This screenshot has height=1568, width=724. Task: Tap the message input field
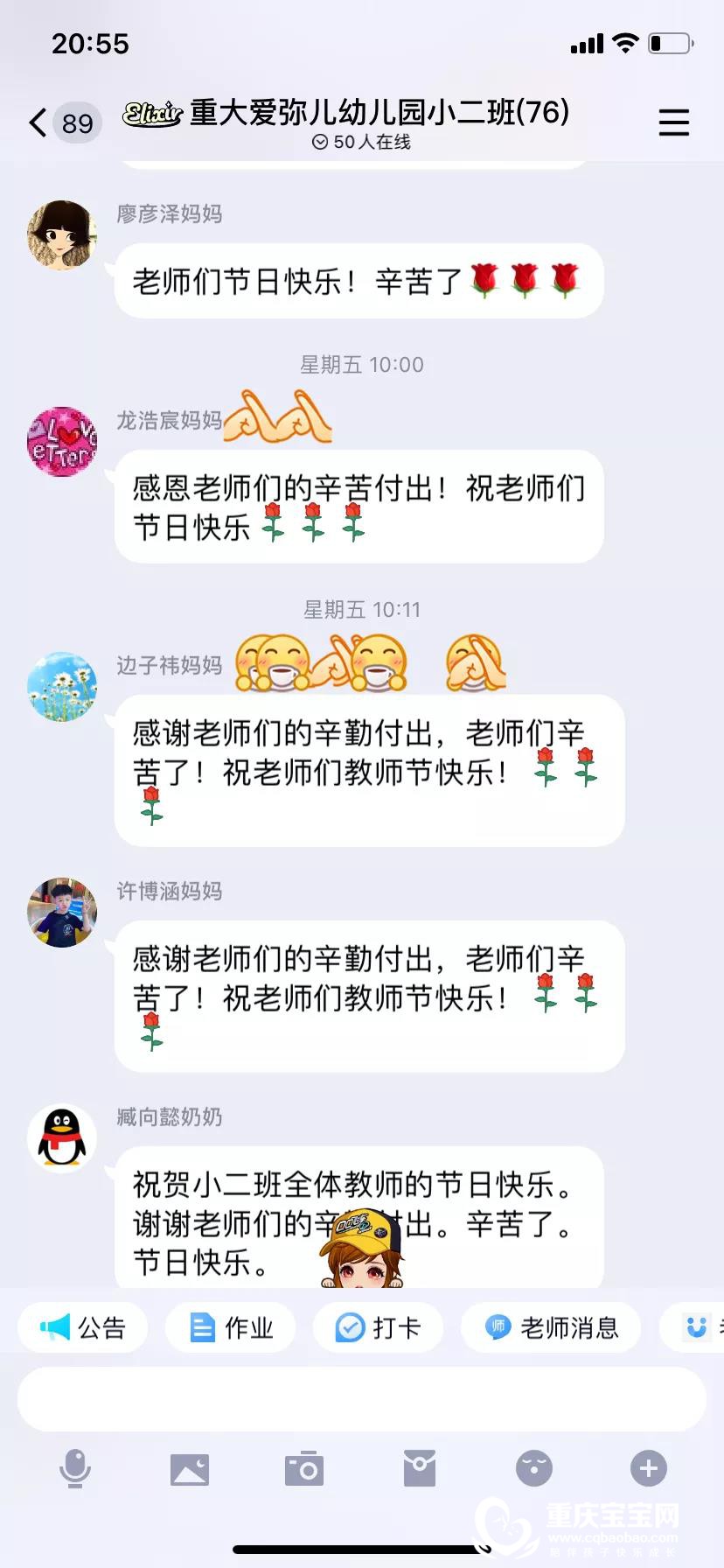click(x=362, y=1399)
